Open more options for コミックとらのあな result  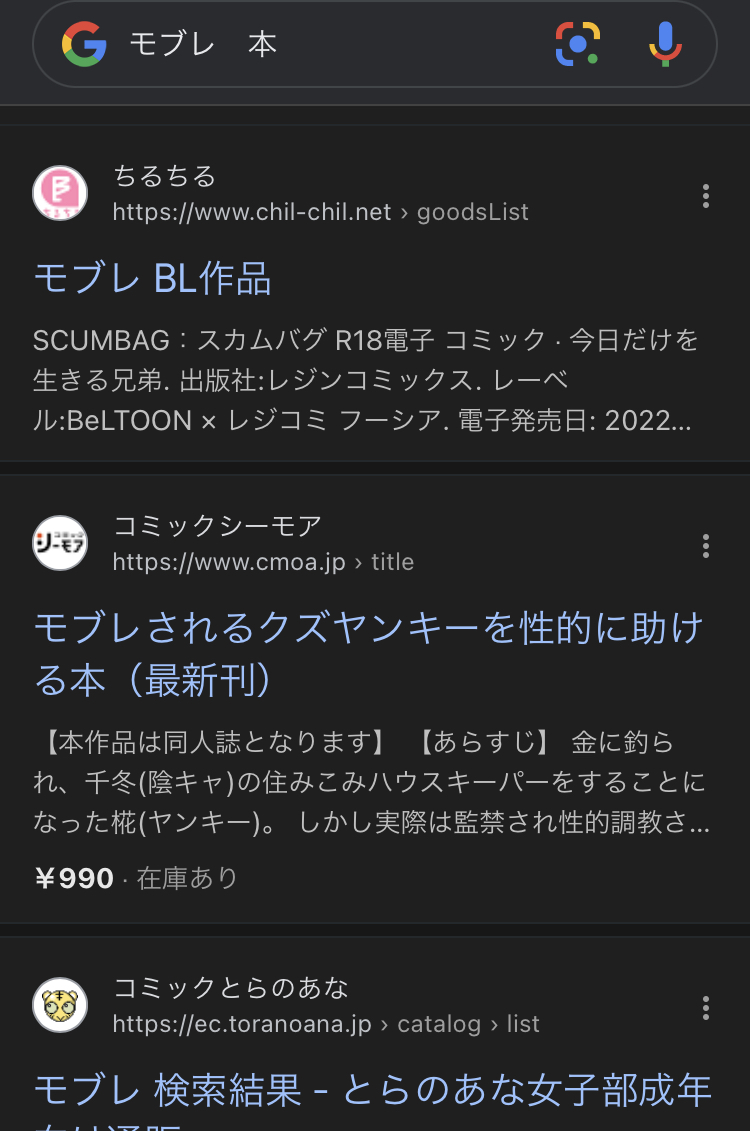(x=706, y=1007)
